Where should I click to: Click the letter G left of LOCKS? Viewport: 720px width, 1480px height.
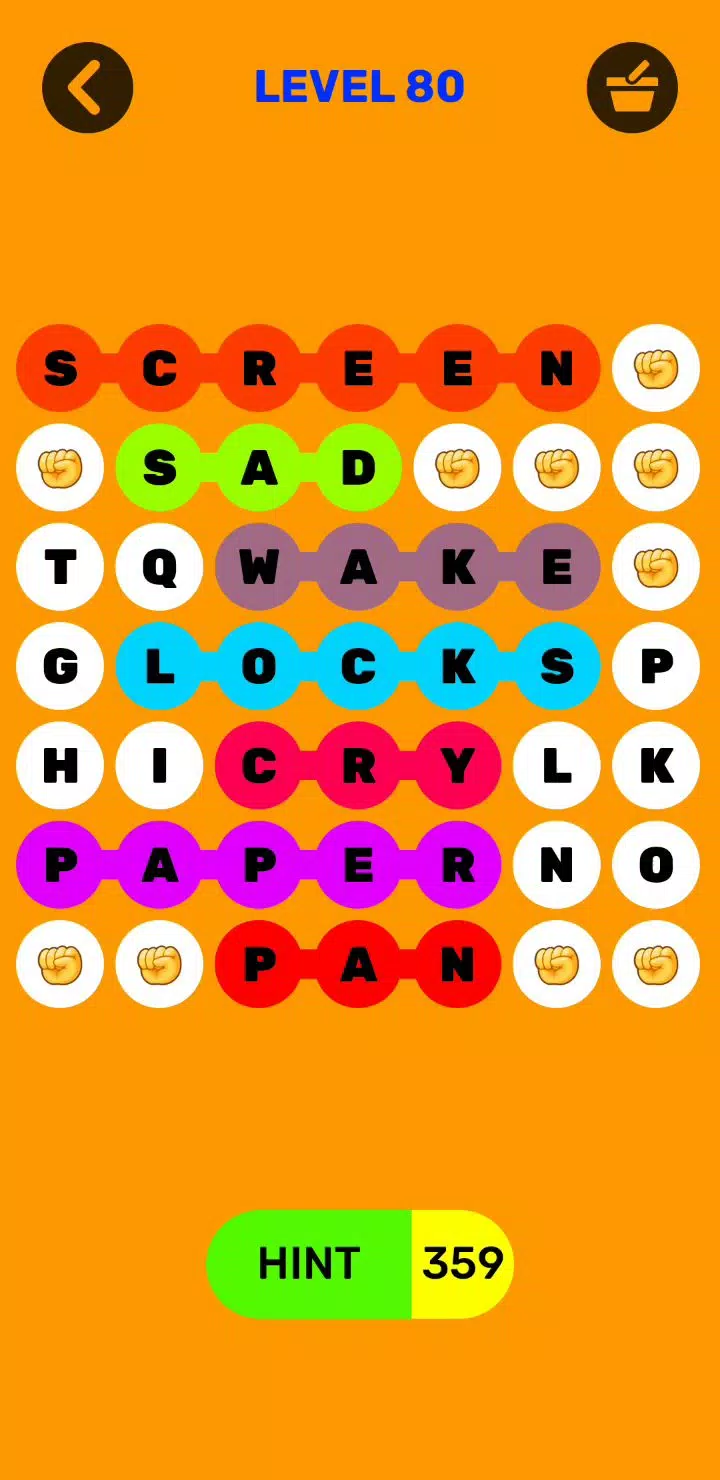(59, 666)
